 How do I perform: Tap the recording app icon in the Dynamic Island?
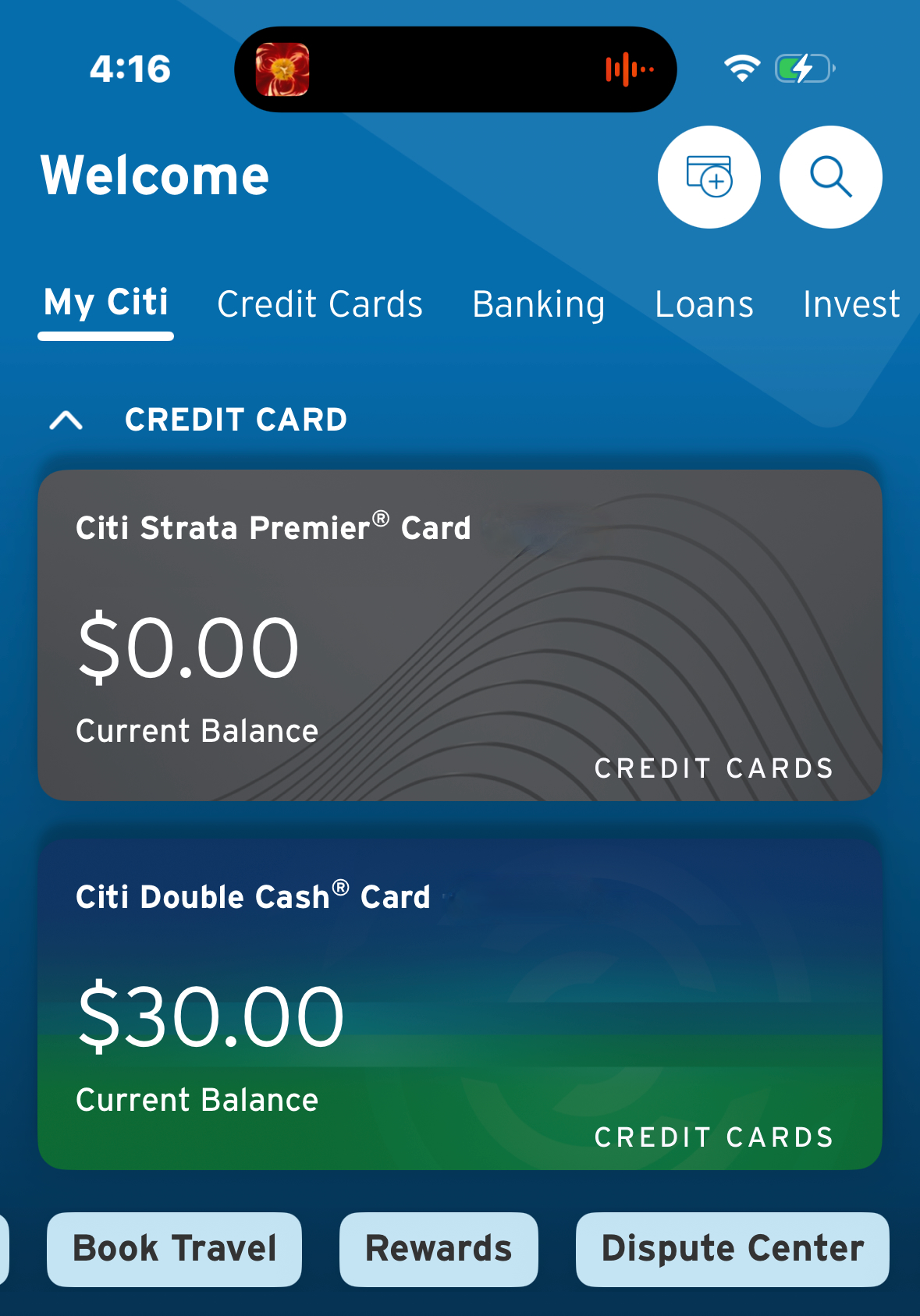click(283, 69)
